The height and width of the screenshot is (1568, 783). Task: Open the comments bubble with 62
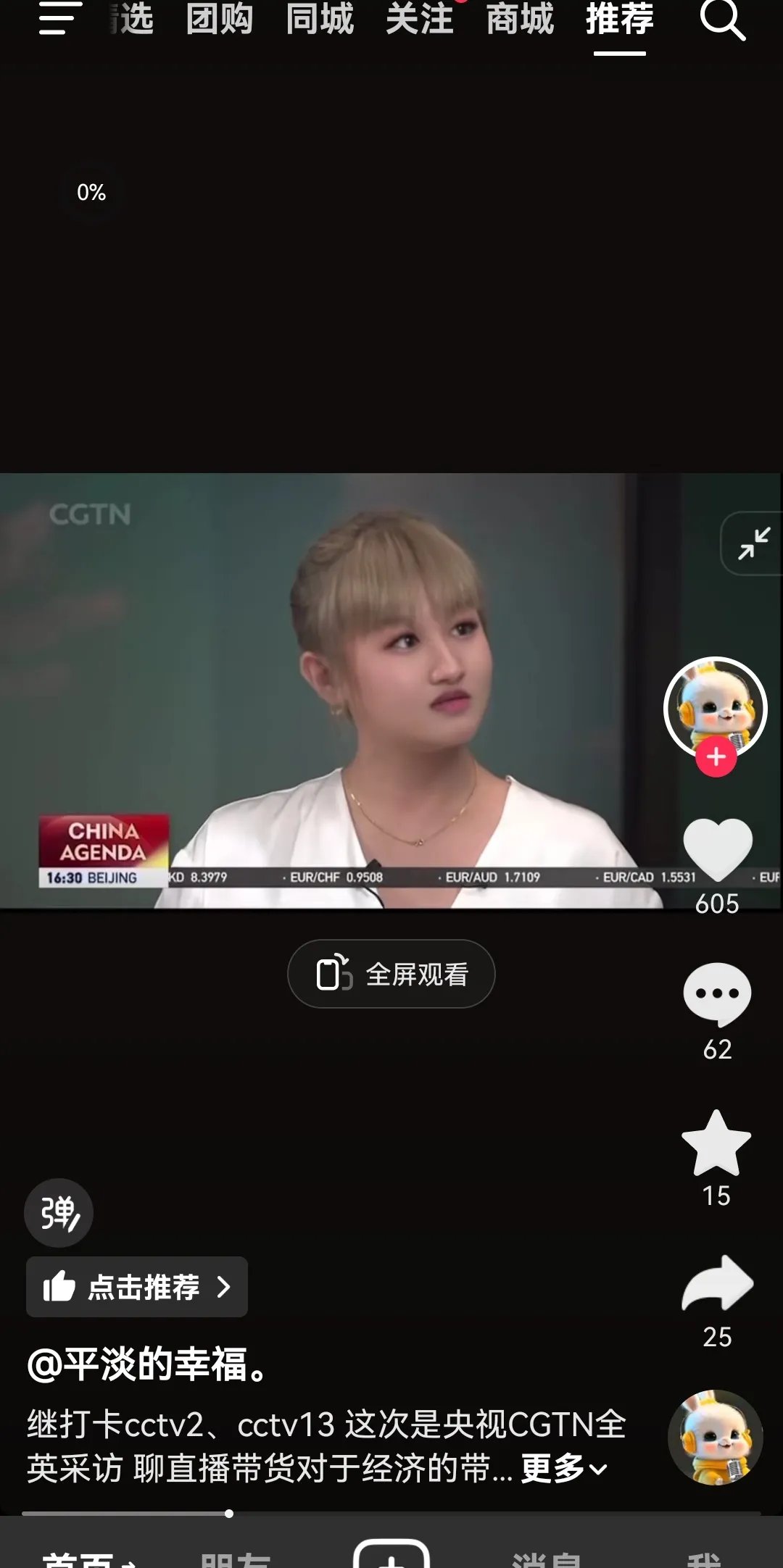click(x=717, y=994)
